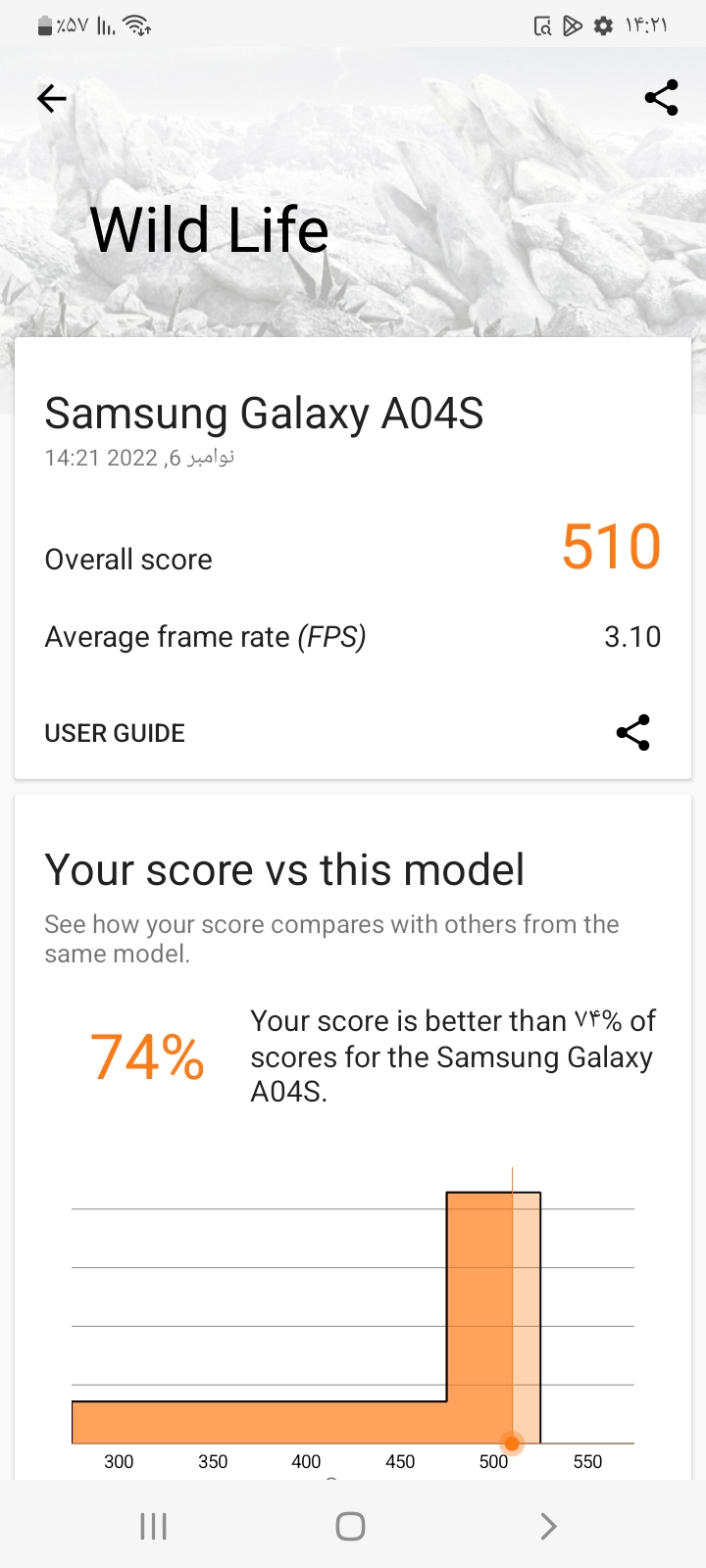The image size is (706, 1568).
Task: Tap the system home button
Action: pos(350,1526)
